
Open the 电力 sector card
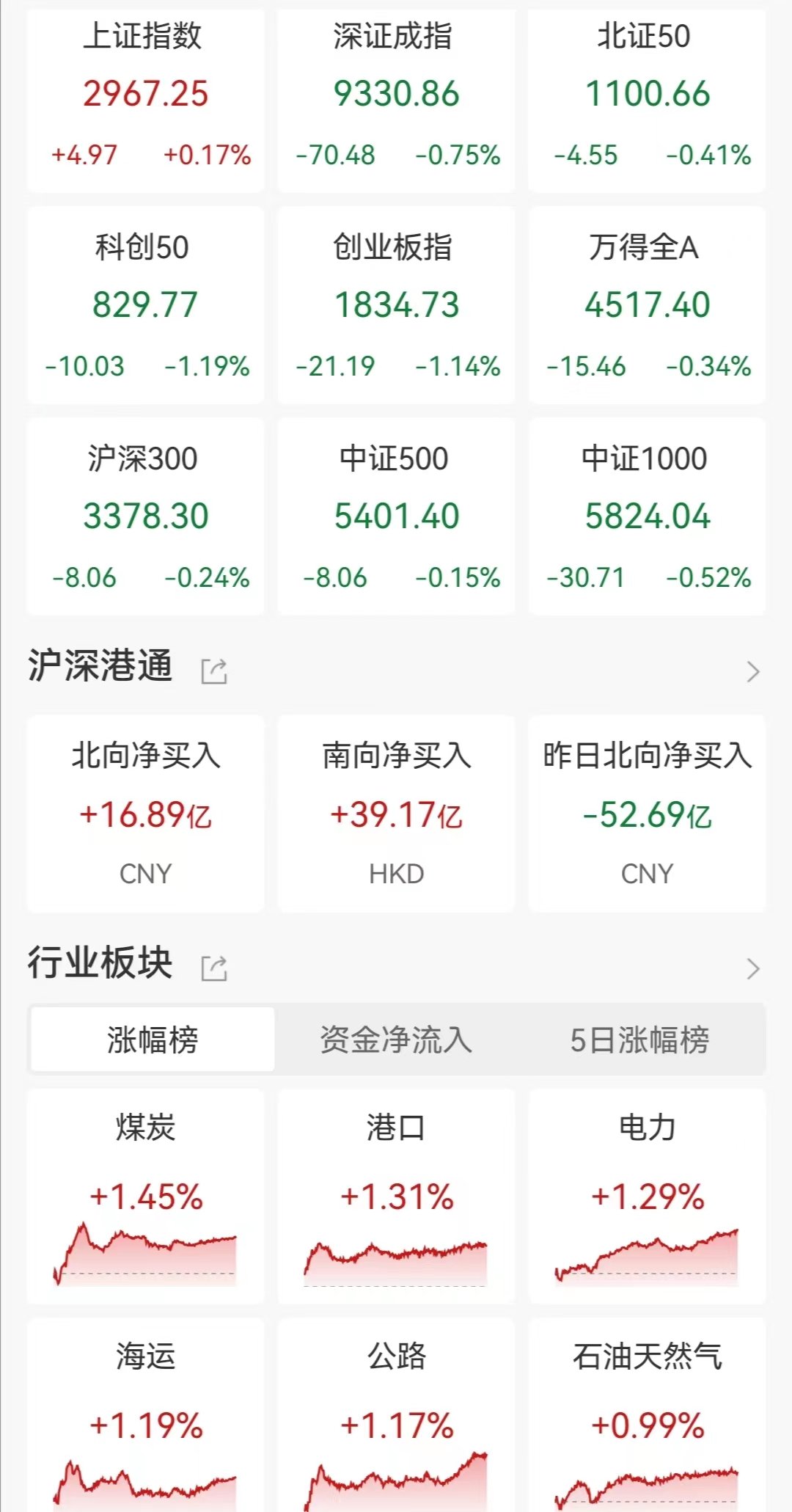tap(647, 1196)
